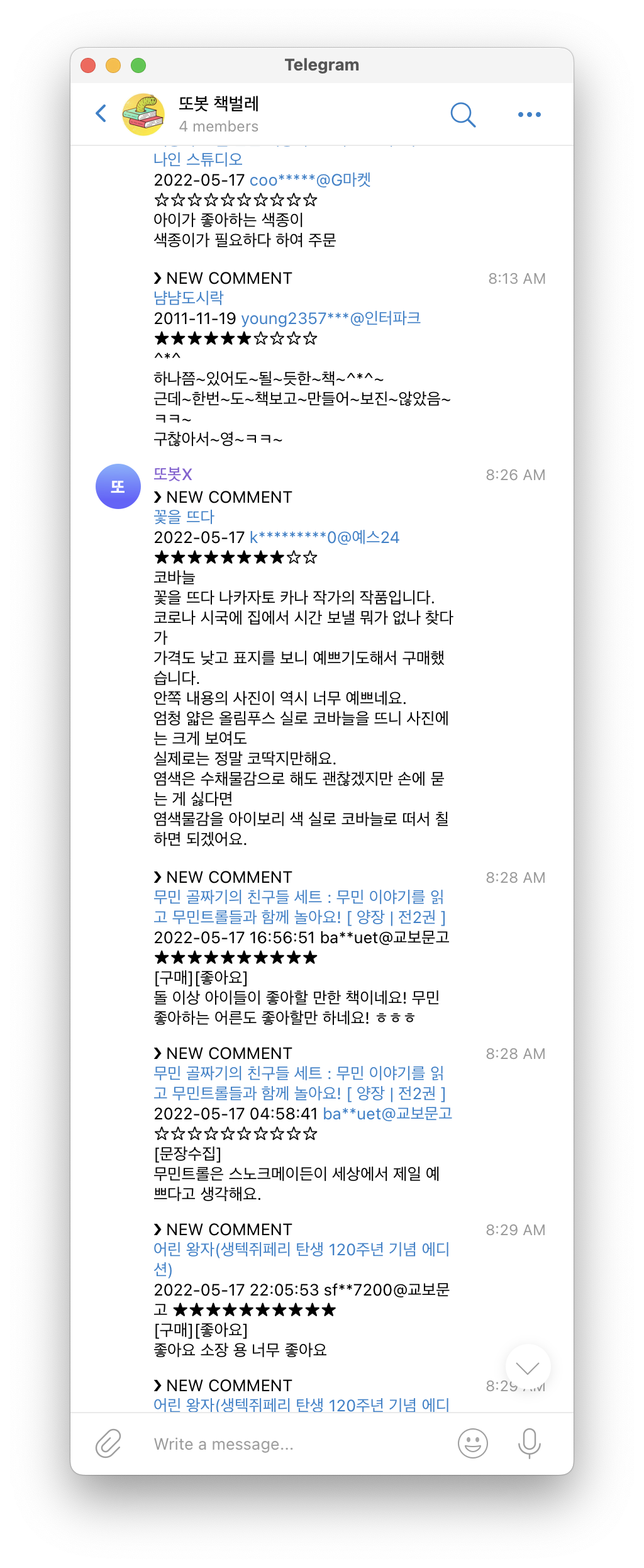Open the 또봇 책벌레 group avatar
Viewport: 644px width, 1568px height.
[x=143, y=114]
